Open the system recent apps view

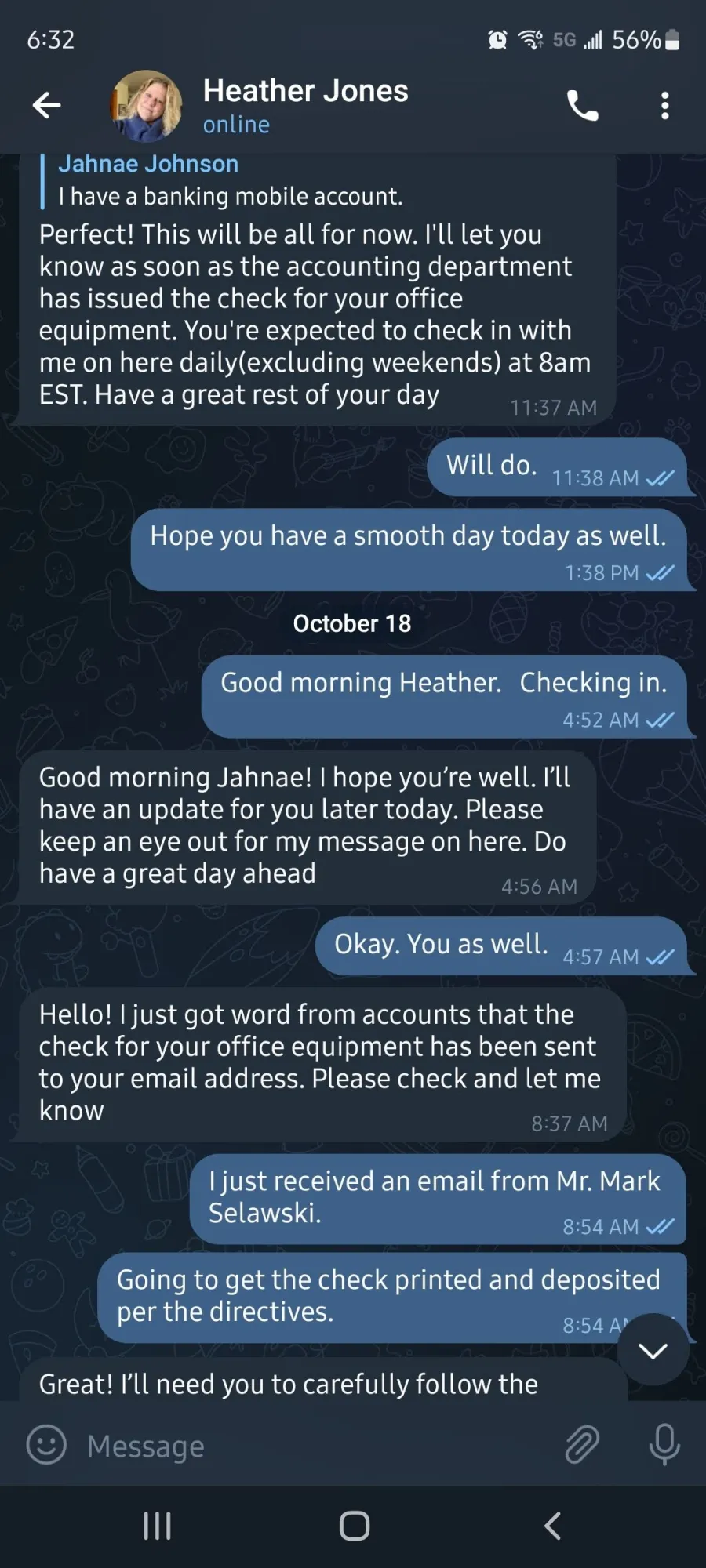coord(157,1526)
